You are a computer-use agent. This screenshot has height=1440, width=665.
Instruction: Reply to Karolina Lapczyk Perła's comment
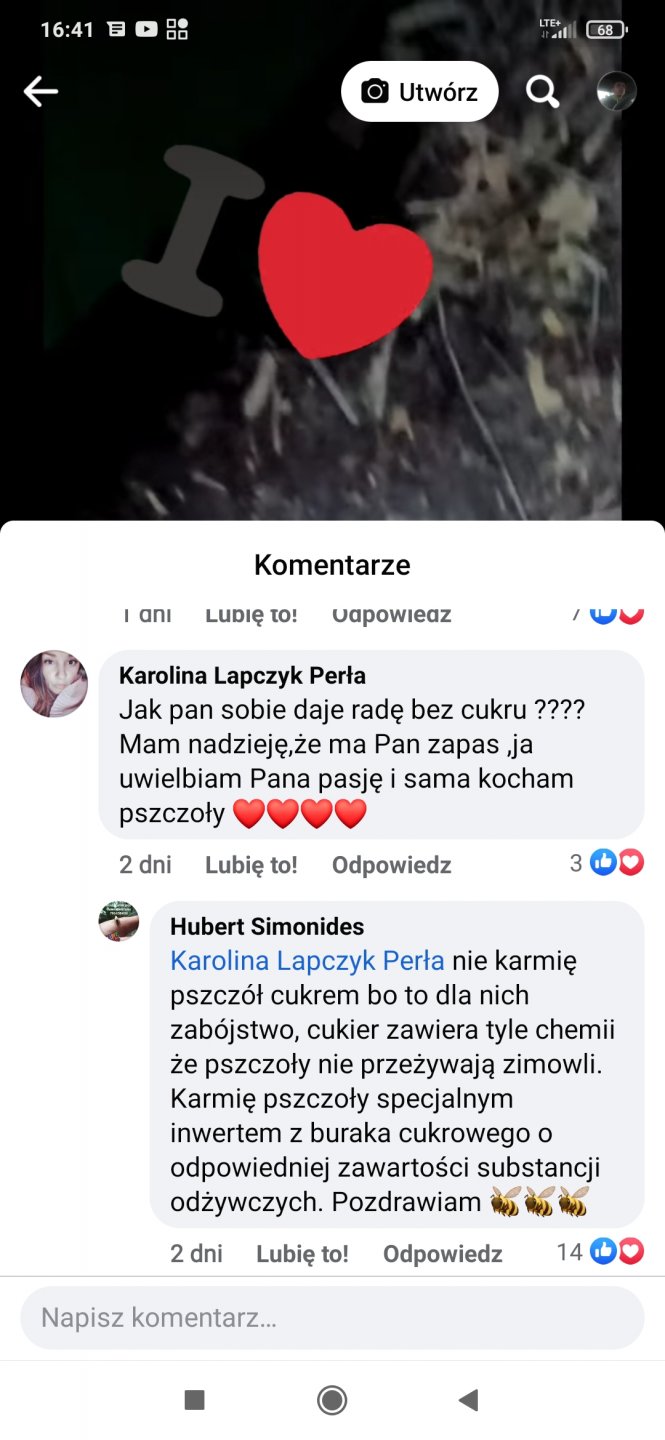coord(391,865)
